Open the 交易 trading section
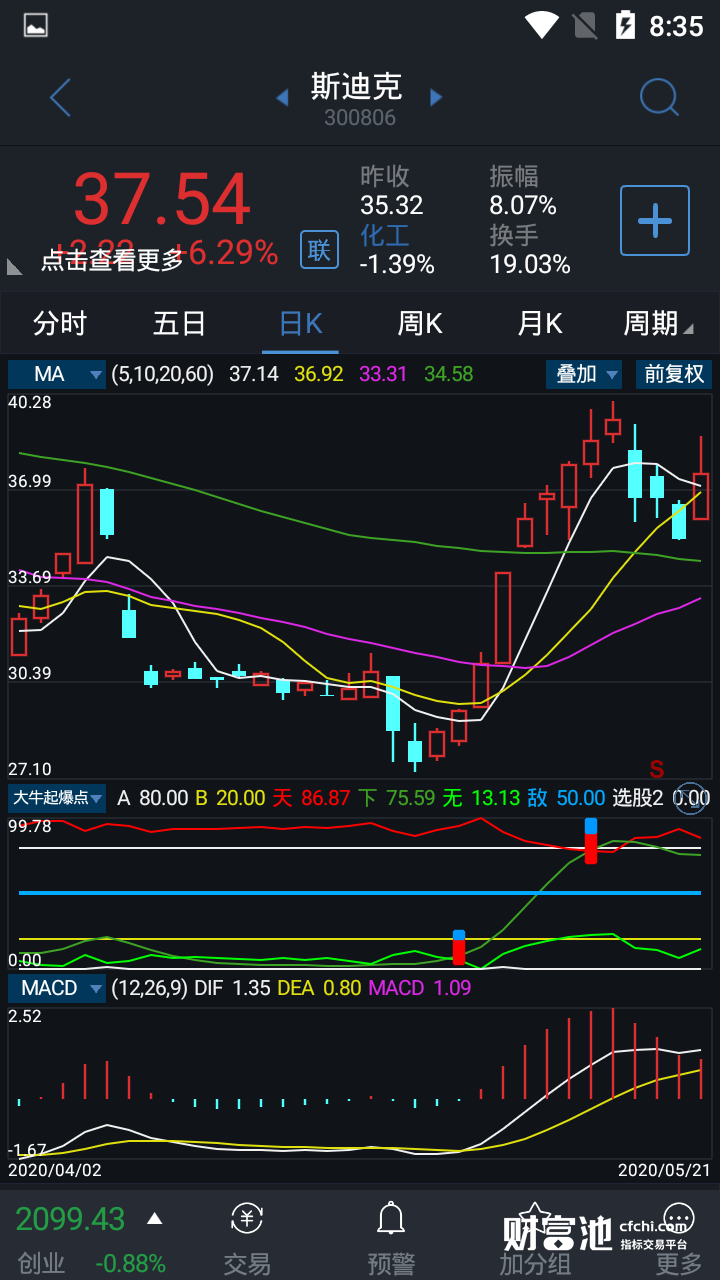 click(247, 1238)
